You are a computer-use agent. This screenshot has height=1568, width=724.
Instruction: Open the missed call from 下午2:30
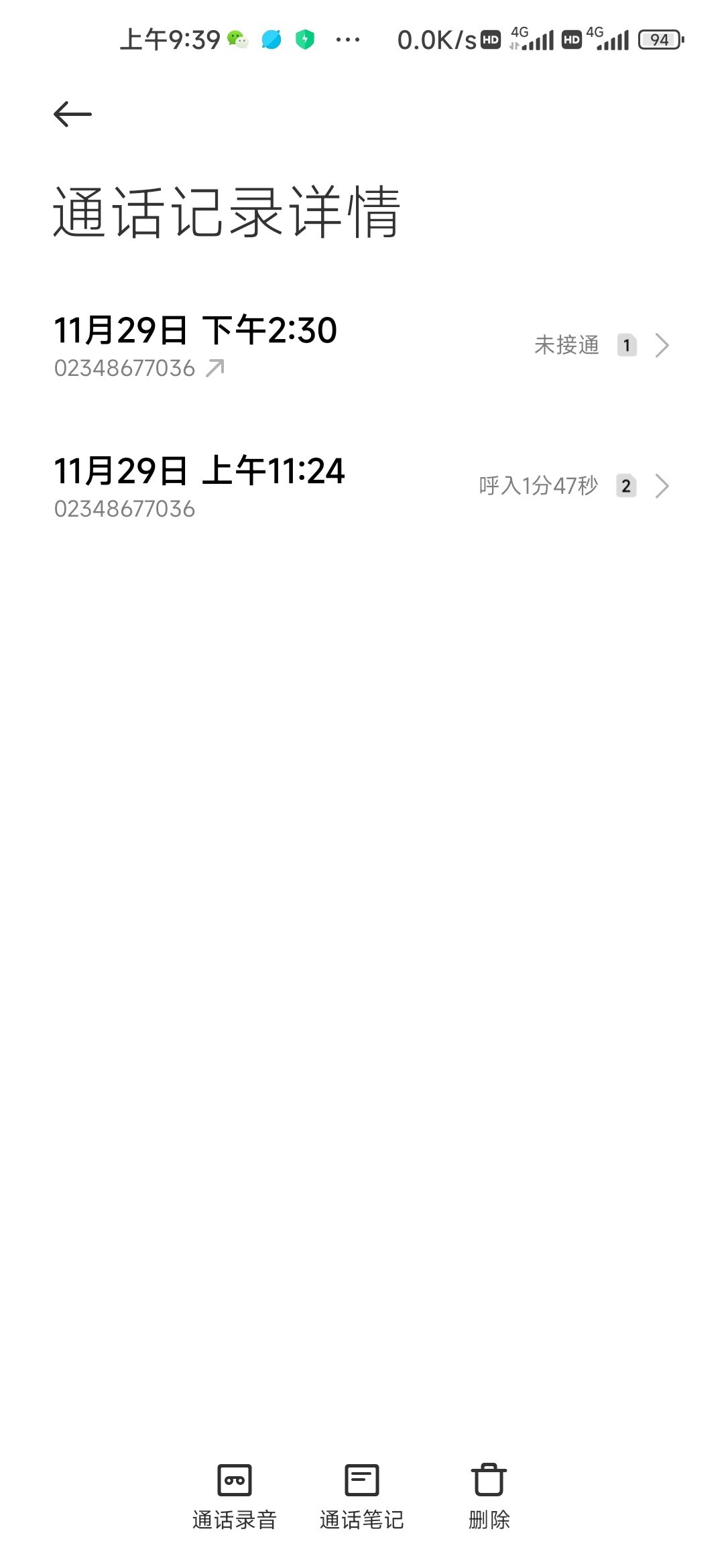point(362,346)
